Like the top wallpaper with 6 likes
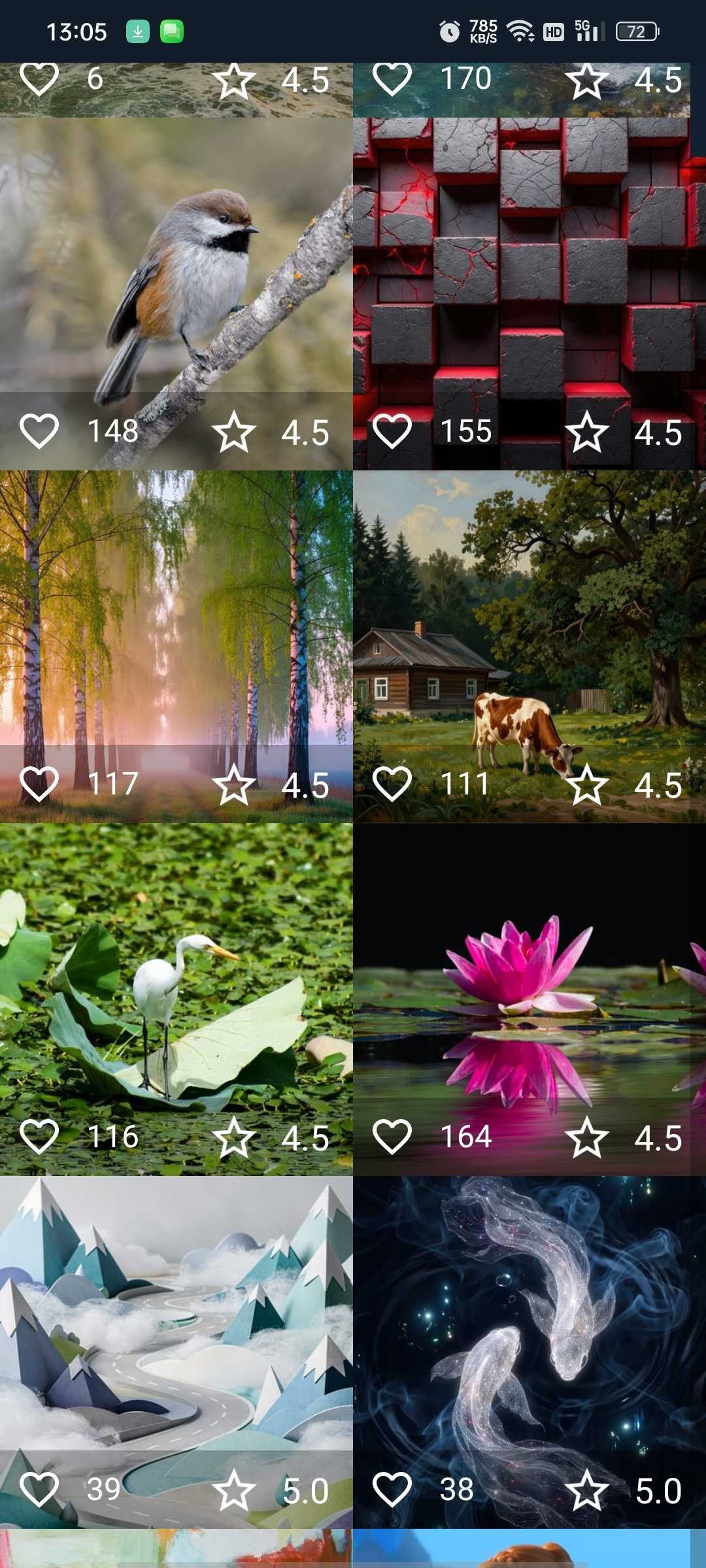The height and width of the screenshot is (1568, 706). pos(39,80)
